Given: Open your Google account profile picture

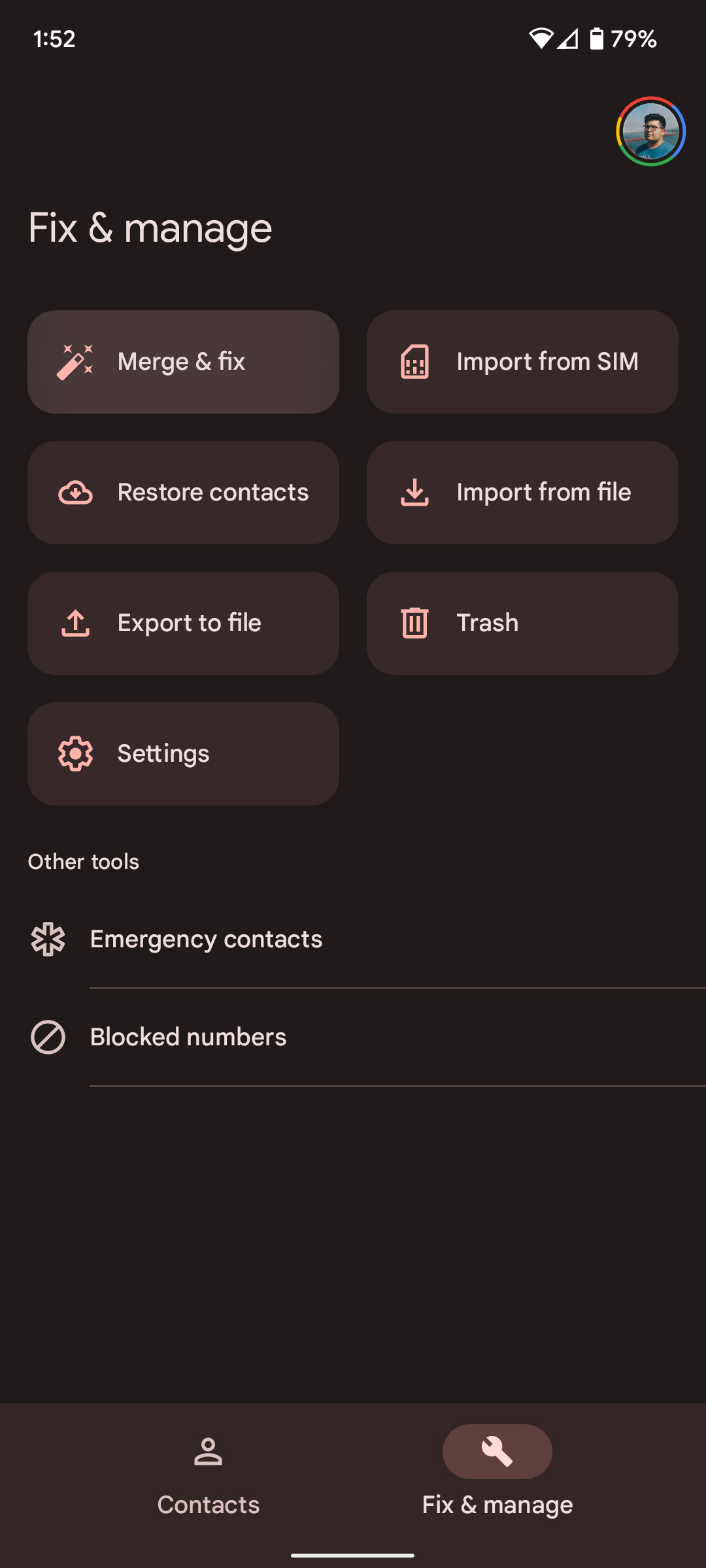Looking at the screenshot, I should pyautogui.click(x=650, y=131).
